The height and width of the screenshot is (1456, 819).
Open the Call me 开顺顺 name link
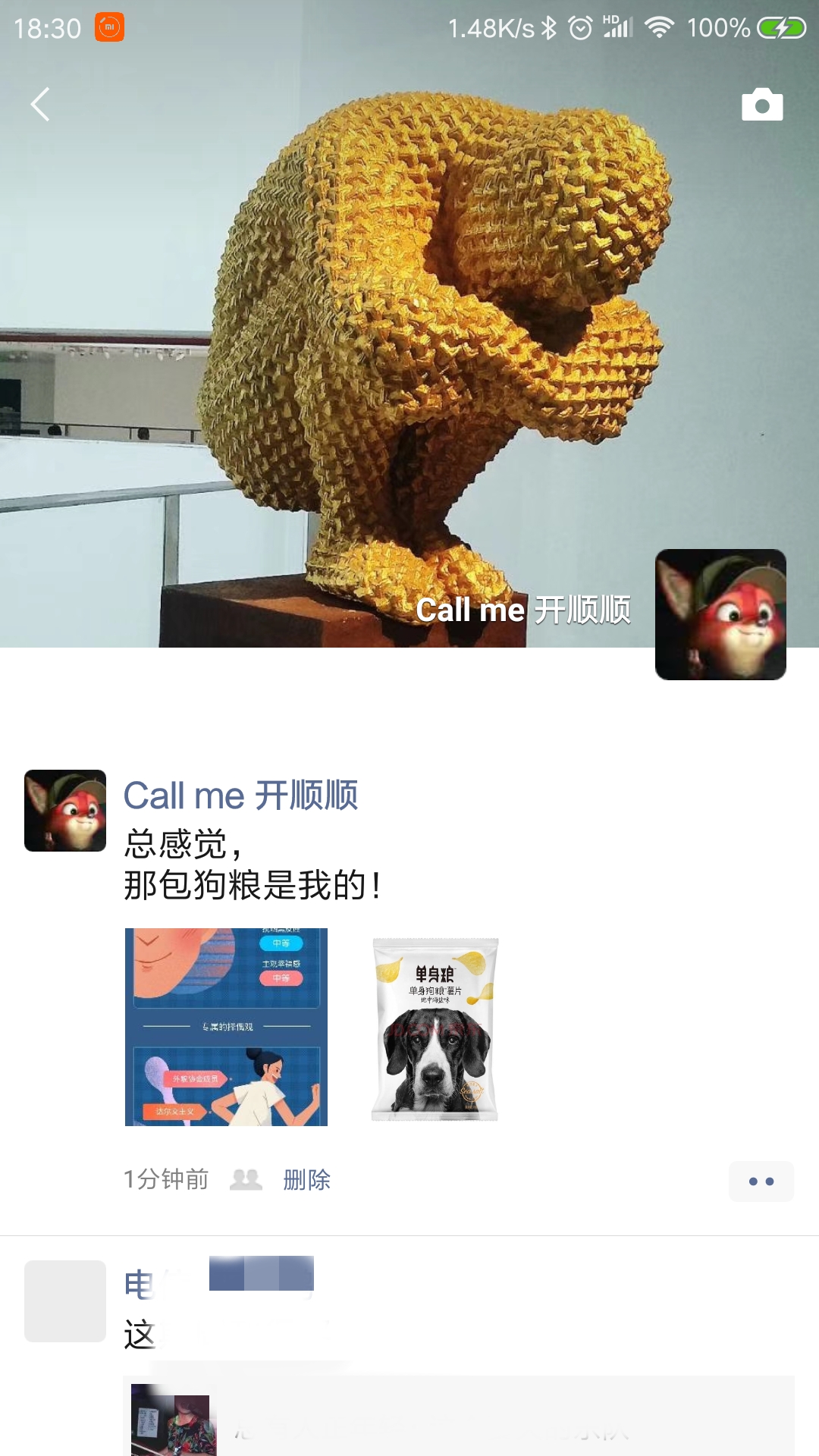click(240, 795)
